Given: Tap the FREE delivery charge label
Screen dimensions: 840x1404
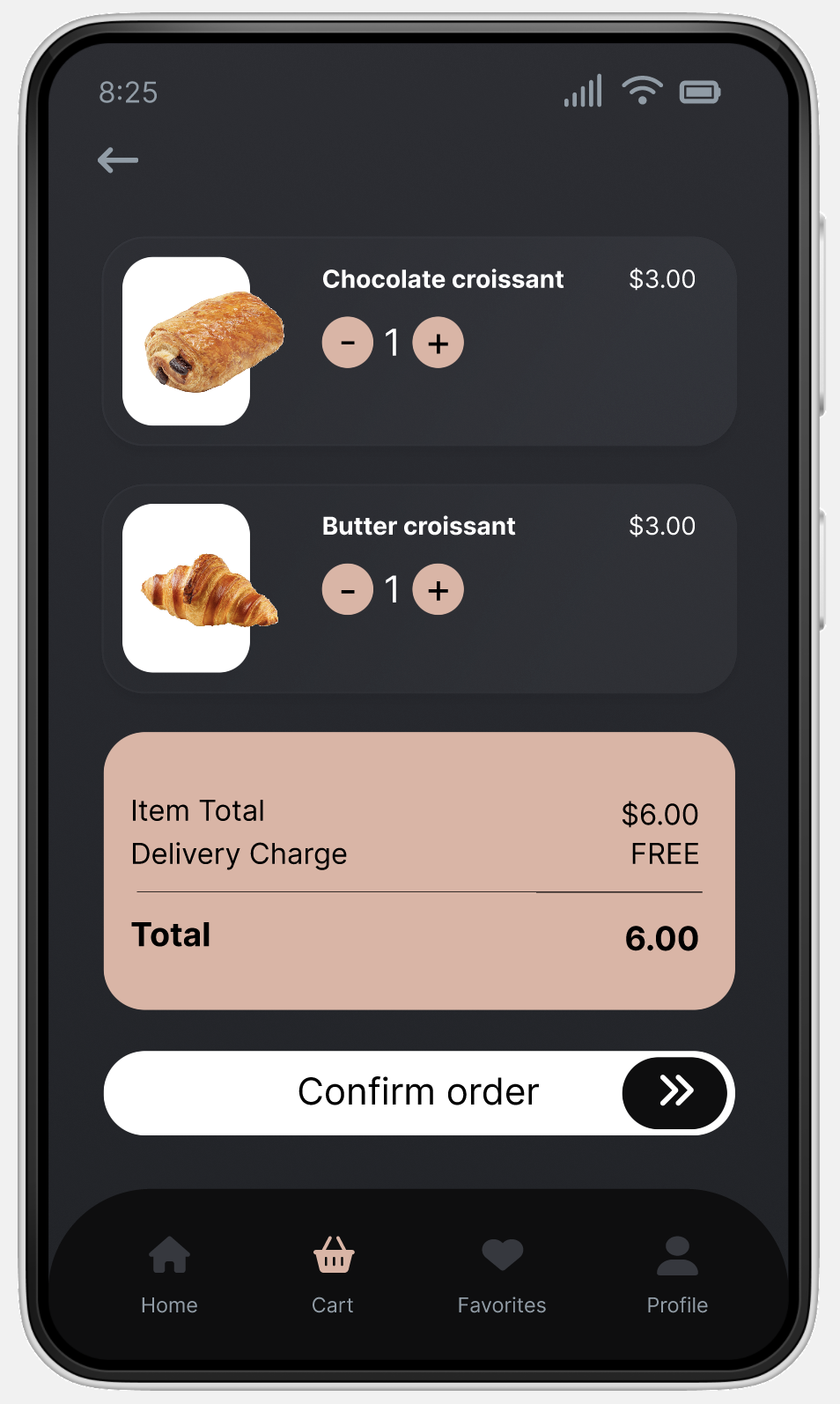Looking at the screenshot, I should point(664,853).
